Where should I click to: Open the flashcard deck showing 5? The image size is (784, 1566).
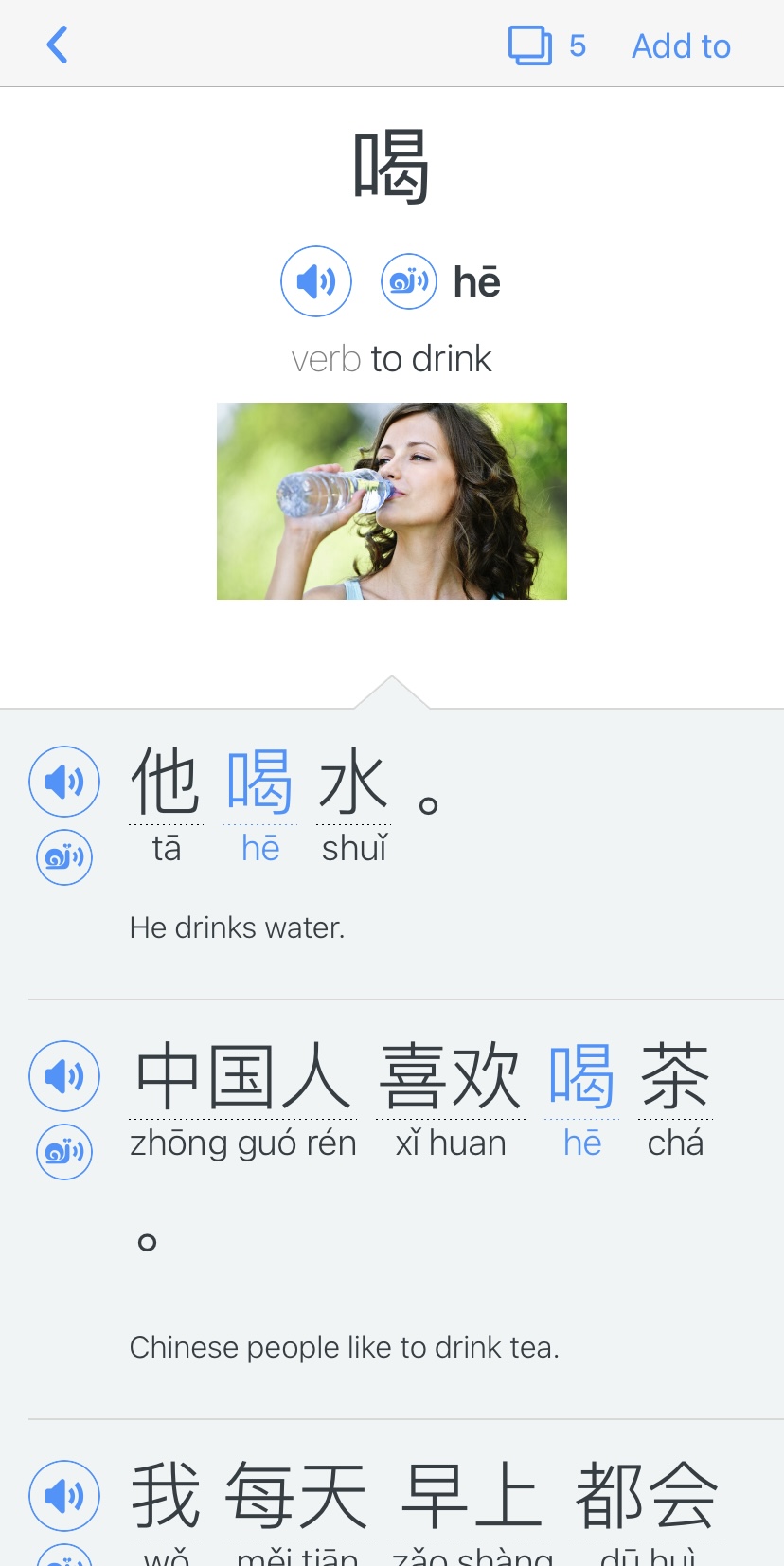pyautogui.click(x=547, y=45)
